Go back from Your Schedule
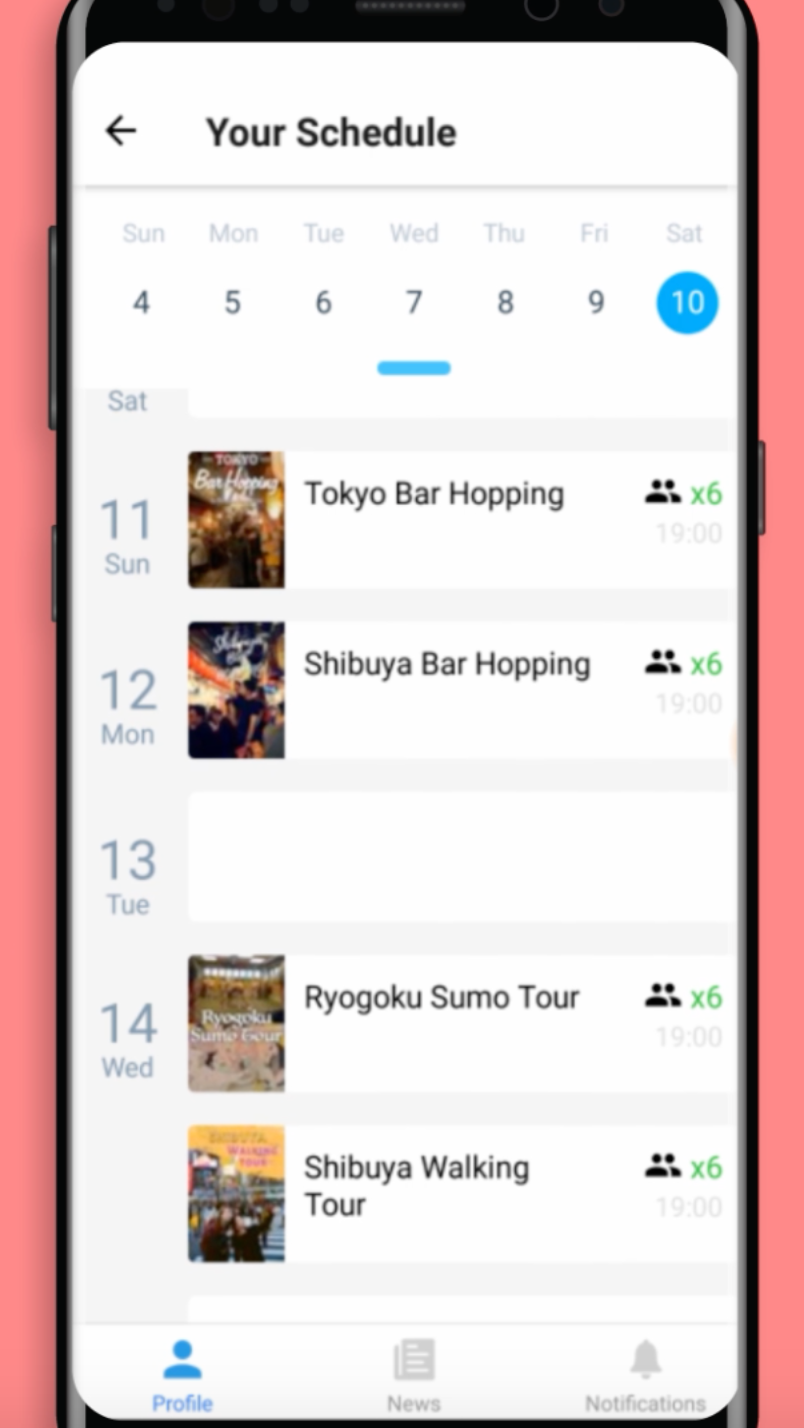 click(121, 131)
